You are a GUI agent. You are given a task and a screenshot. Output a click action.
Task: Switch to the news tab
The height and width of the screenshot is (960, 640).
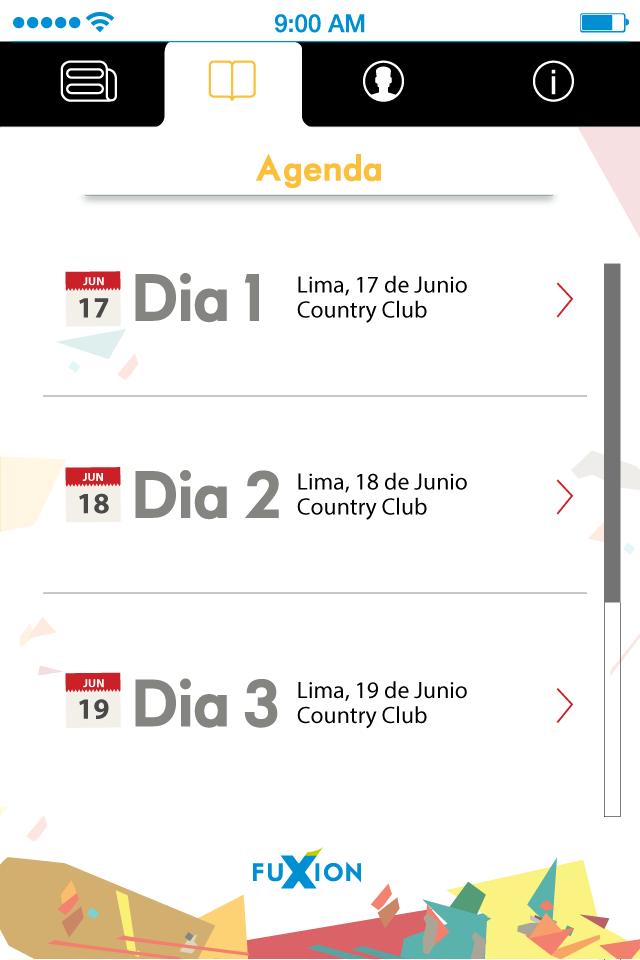coord(88,82)
